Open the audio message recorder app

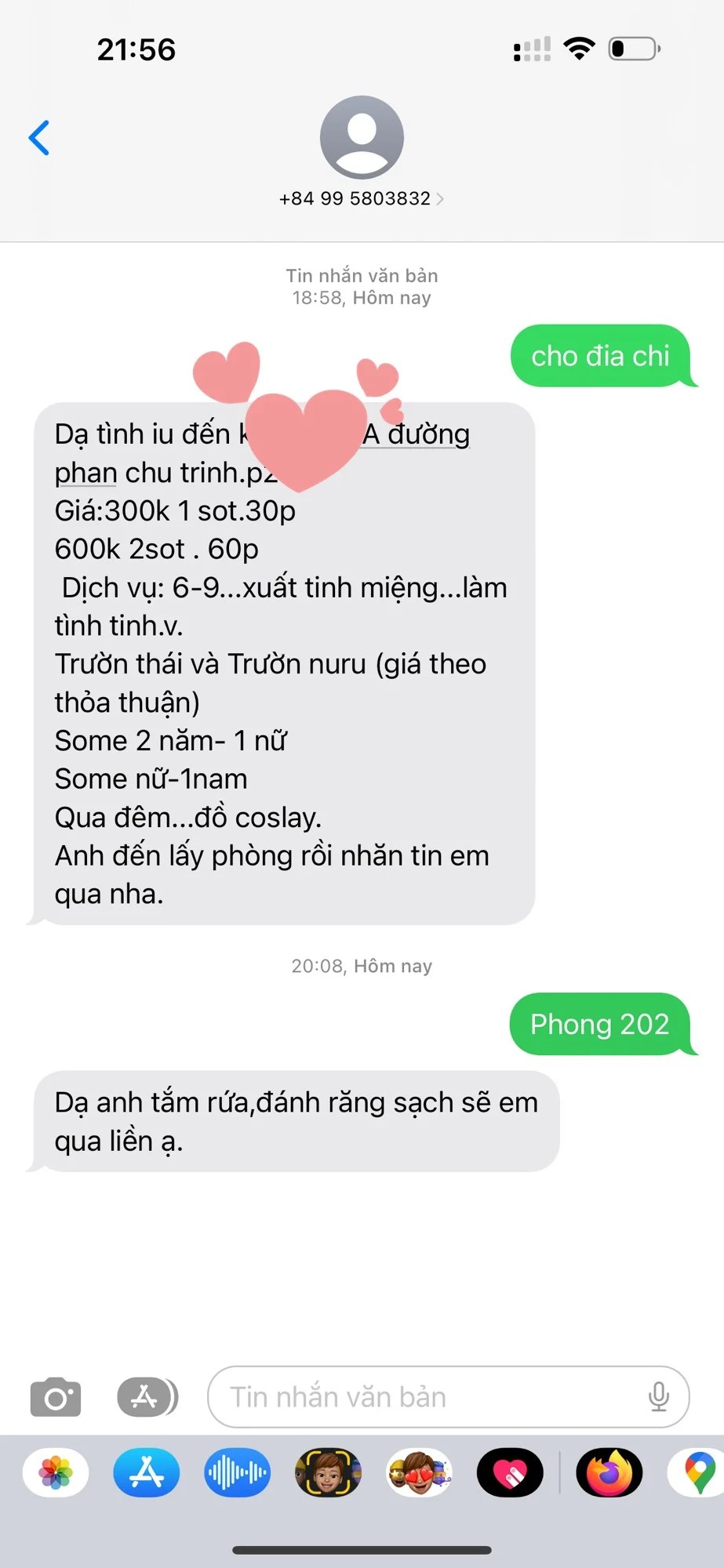(238, 1472)
